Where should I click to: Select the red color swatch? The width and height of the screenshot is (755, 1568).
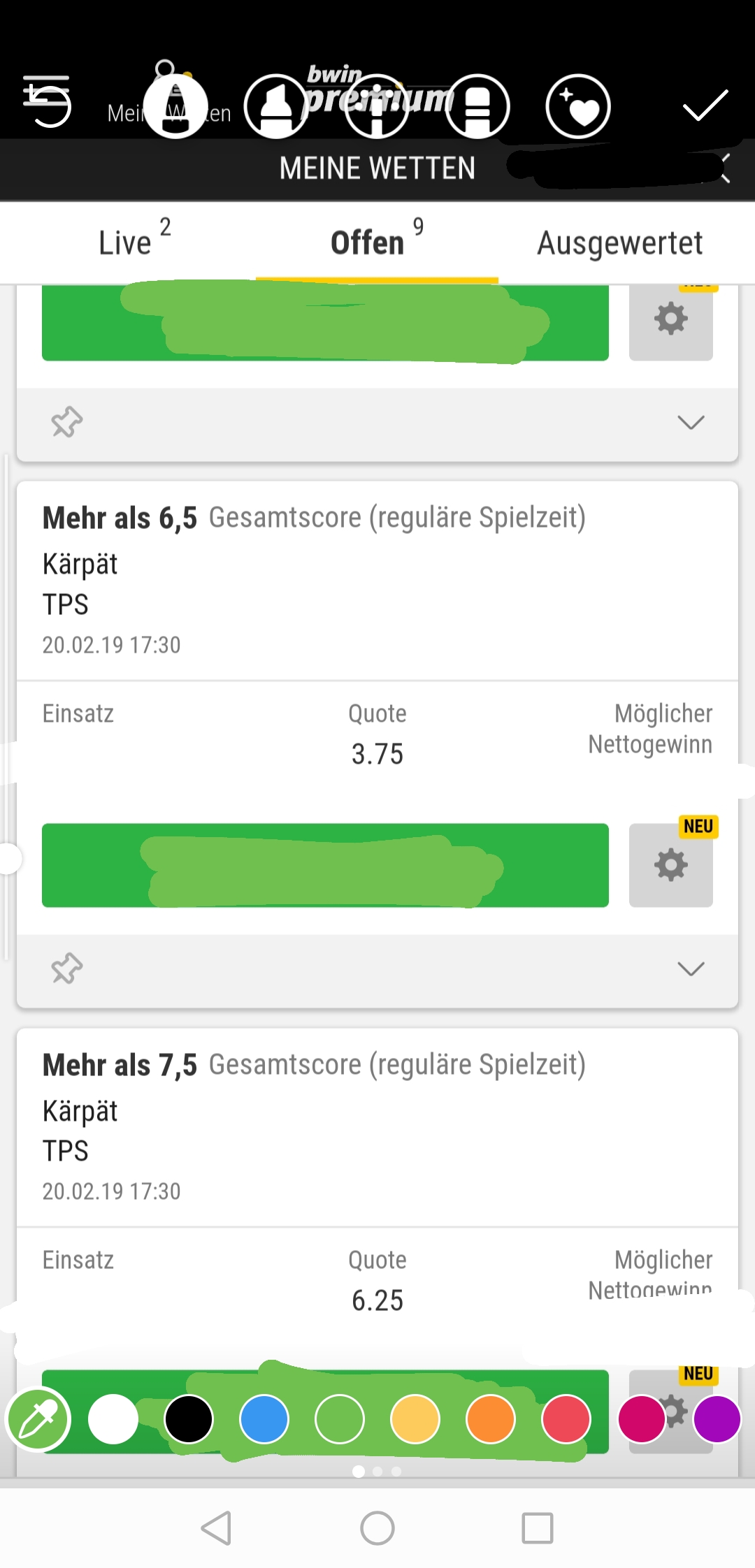tap(566, 1419)
